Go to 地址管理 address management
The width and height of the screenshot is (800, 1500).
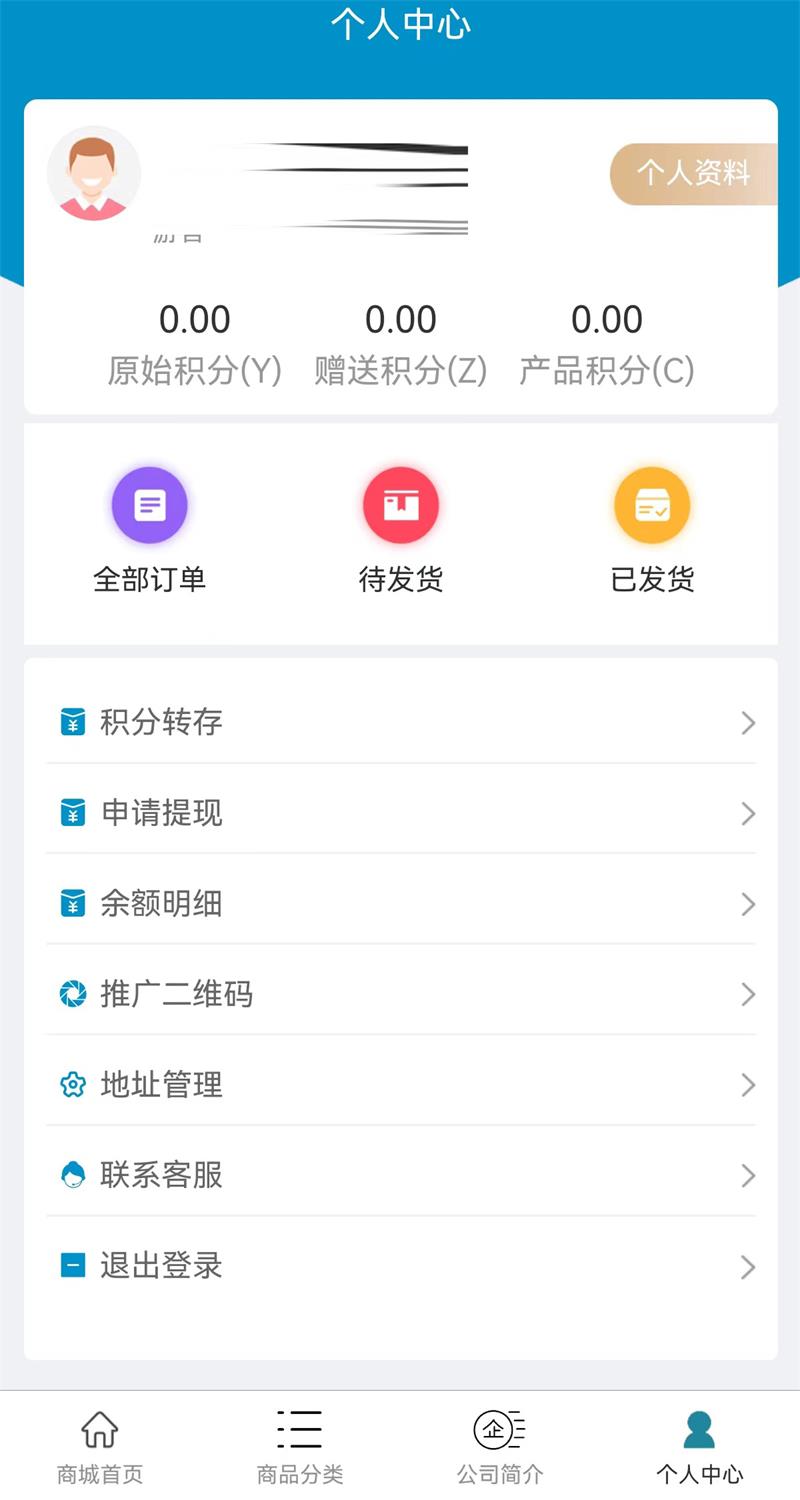400,1085
